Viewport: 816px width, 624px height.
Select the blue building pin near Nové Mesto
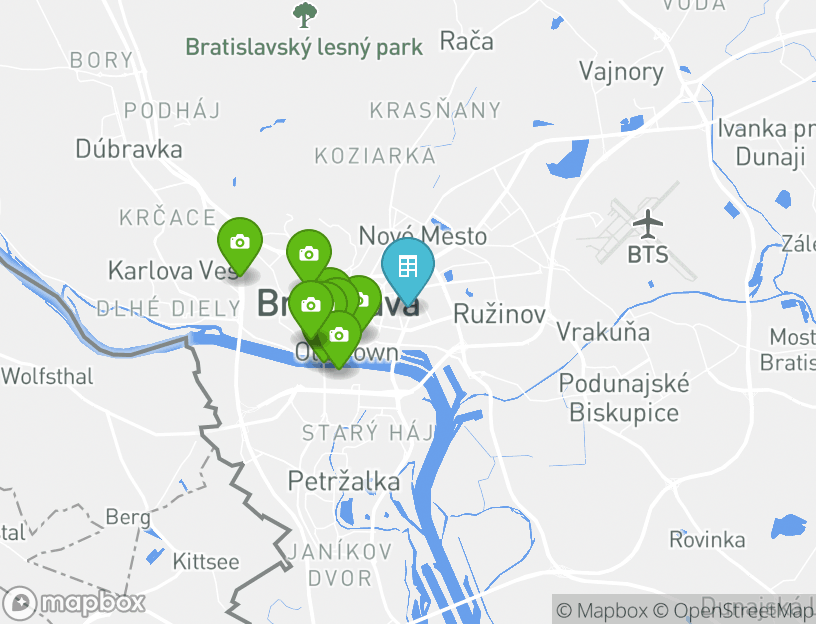[x=407, y=267]
